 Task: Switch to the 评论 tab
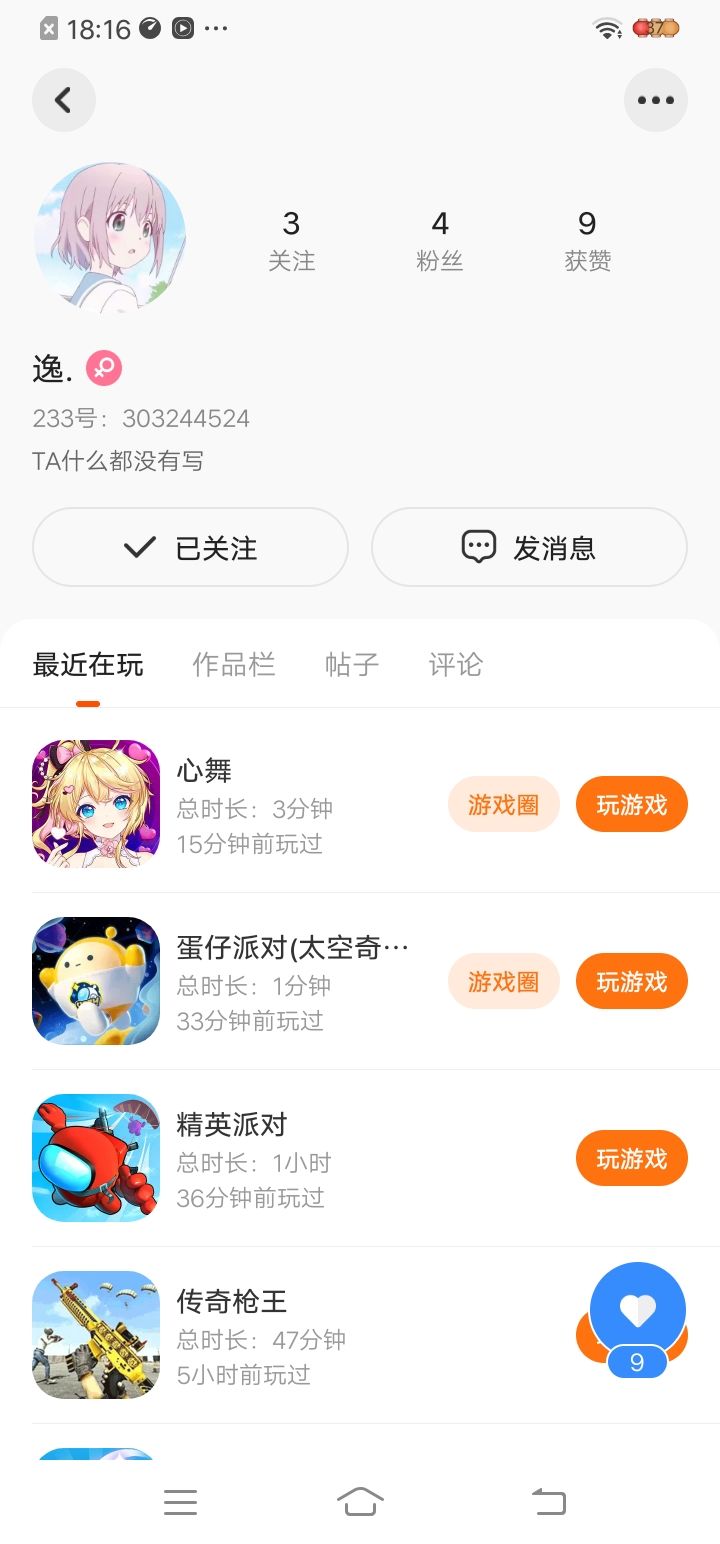point(456,665)
